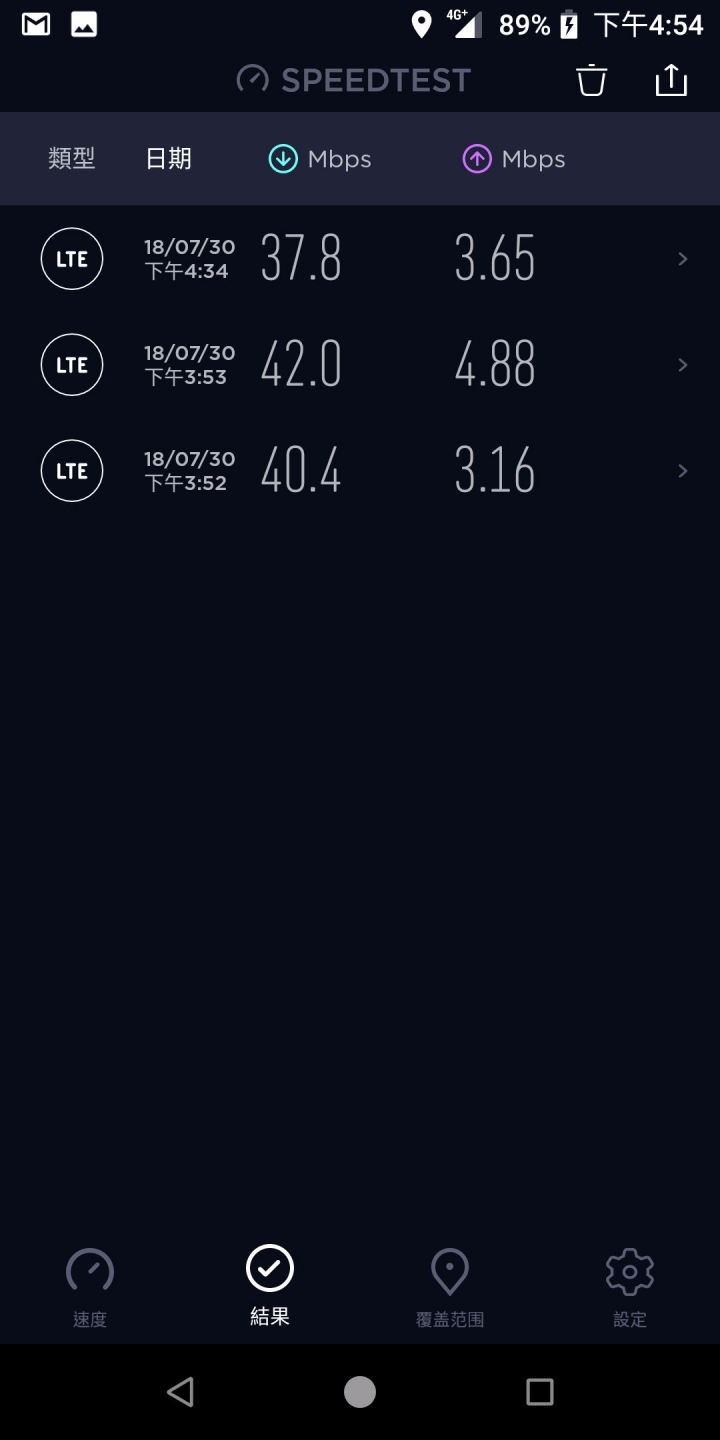Viewport: 720px width, 1440px height.
Task: Sort results by 日期 column
Action: point(168,159)
